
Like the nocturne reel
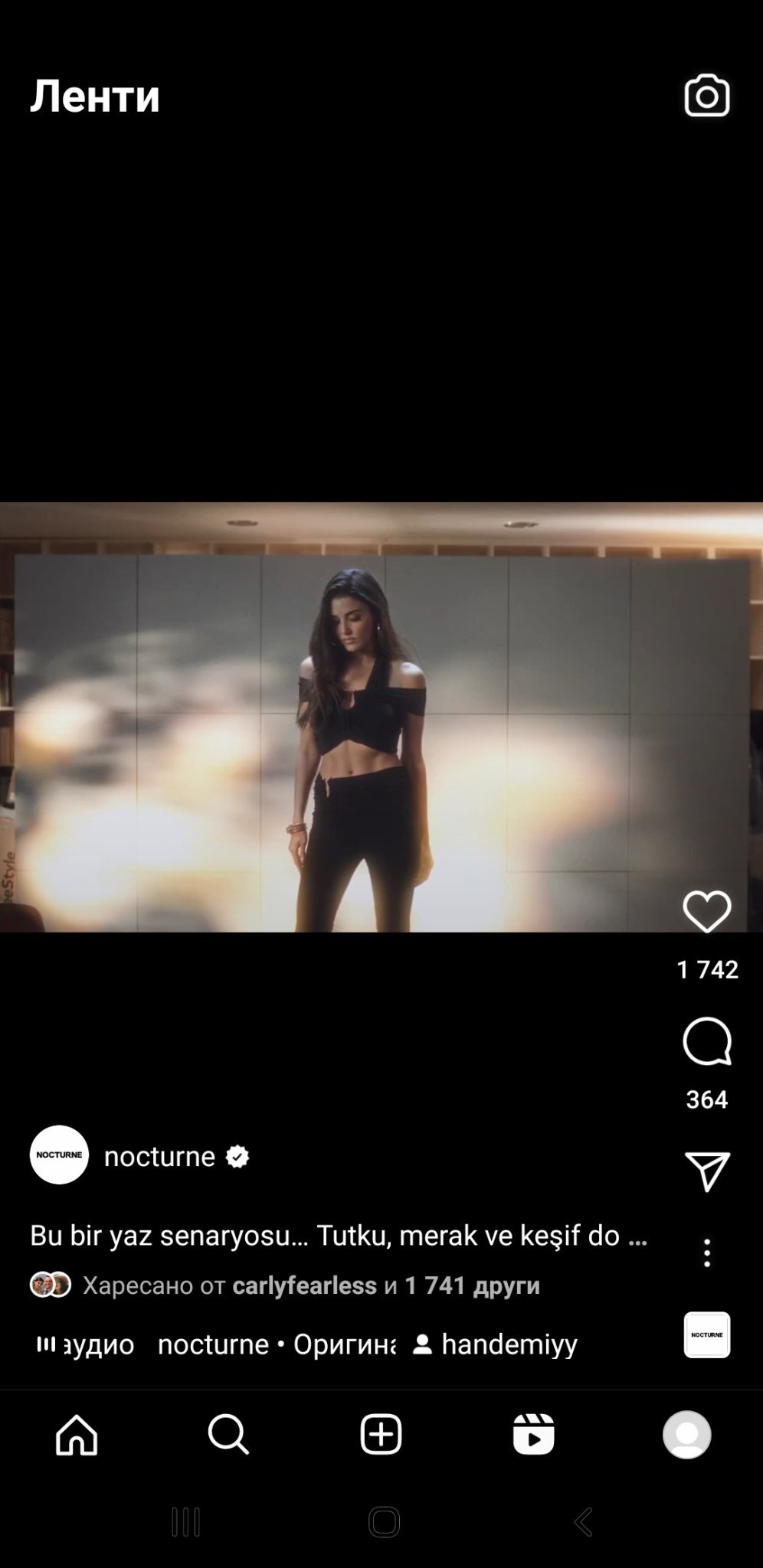[706, 911]
